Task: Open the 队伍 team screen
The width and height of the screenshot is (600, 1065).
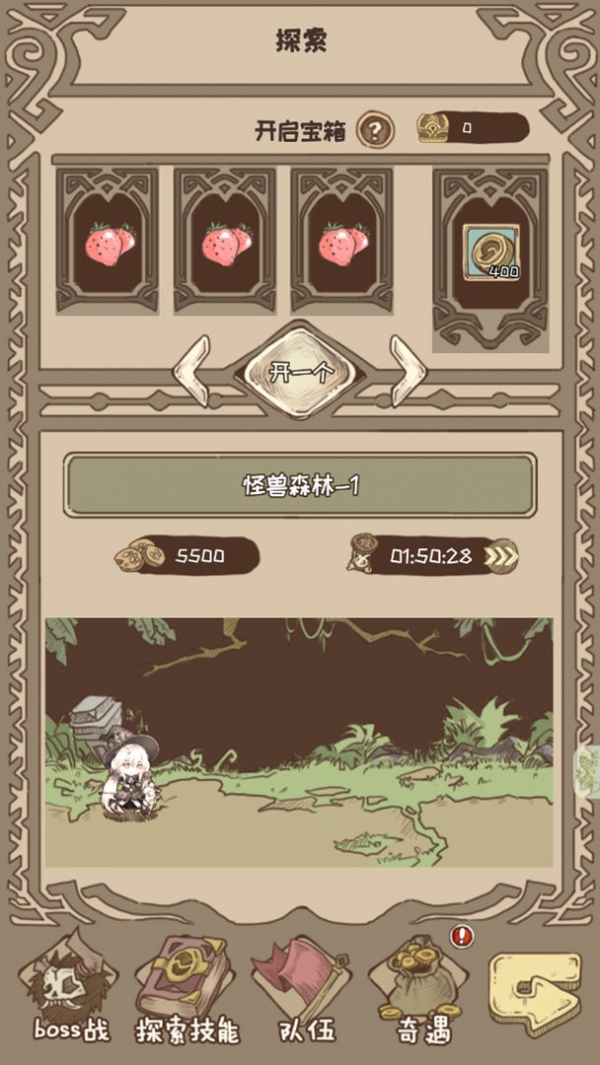Action: coord(302,990)
